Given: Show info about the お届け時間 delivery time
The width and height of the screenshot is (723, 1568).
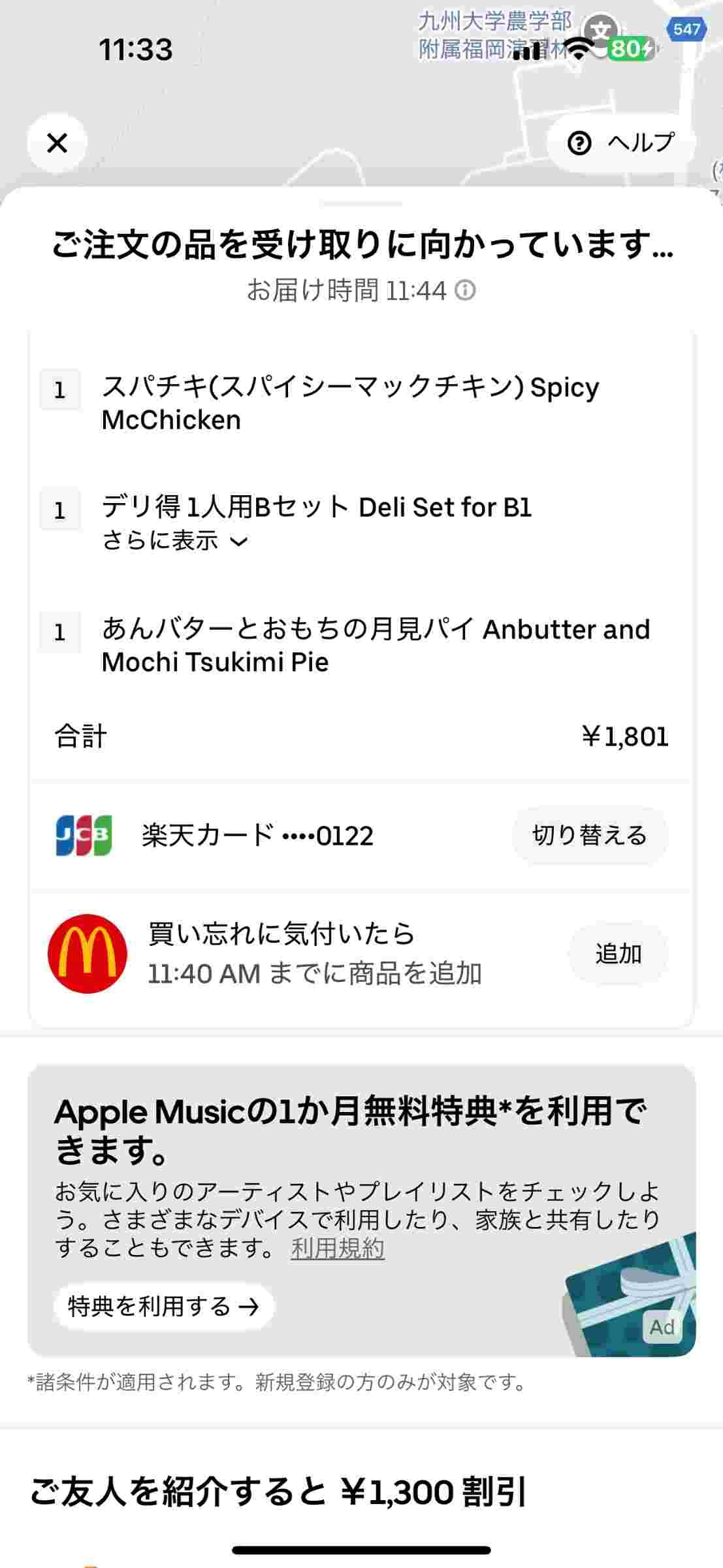Looking at the screenshot, I should click(465, 290).
